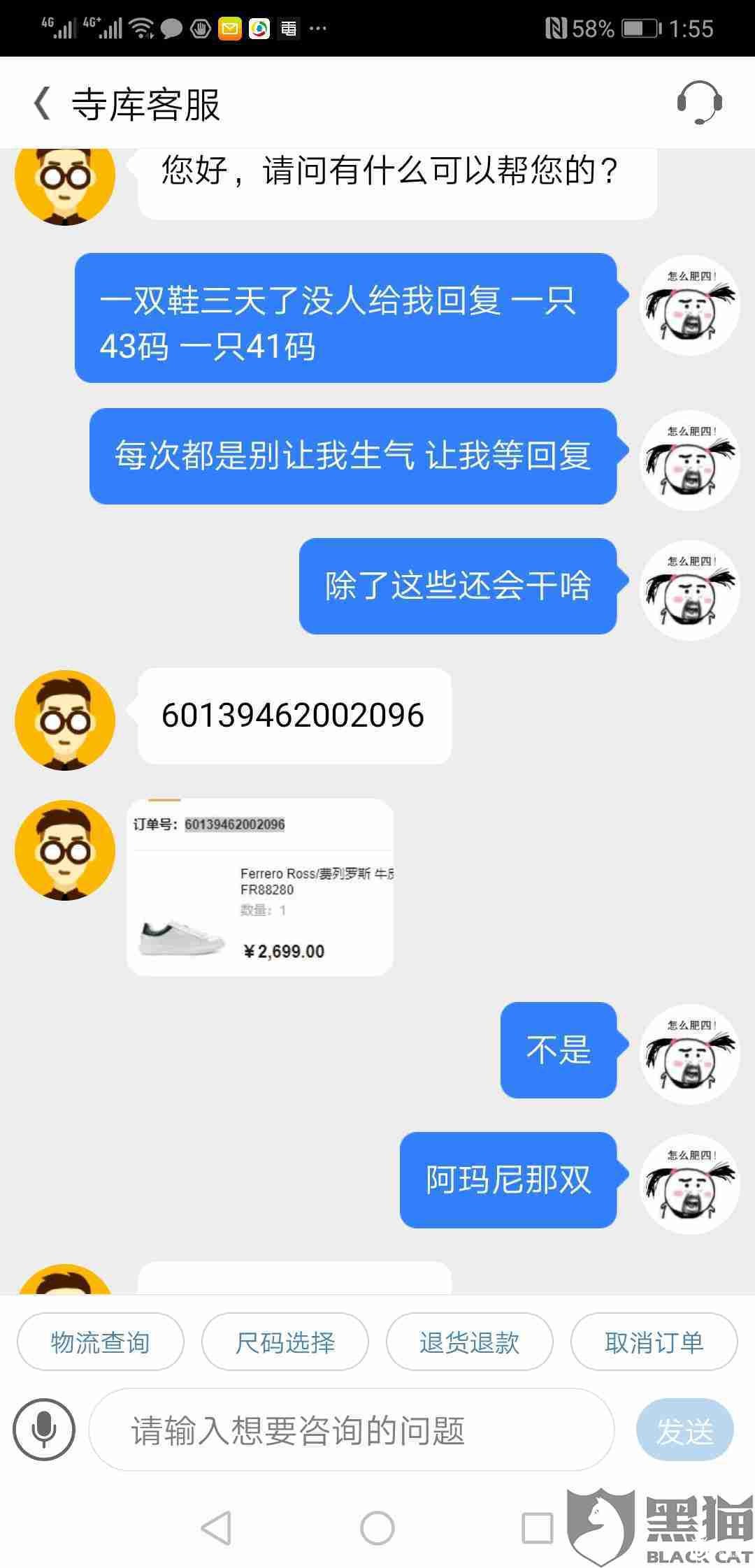This screenshot has height=1568, width=755.
Task: Open the headset customer service icon
Action: tap(699, 103)
